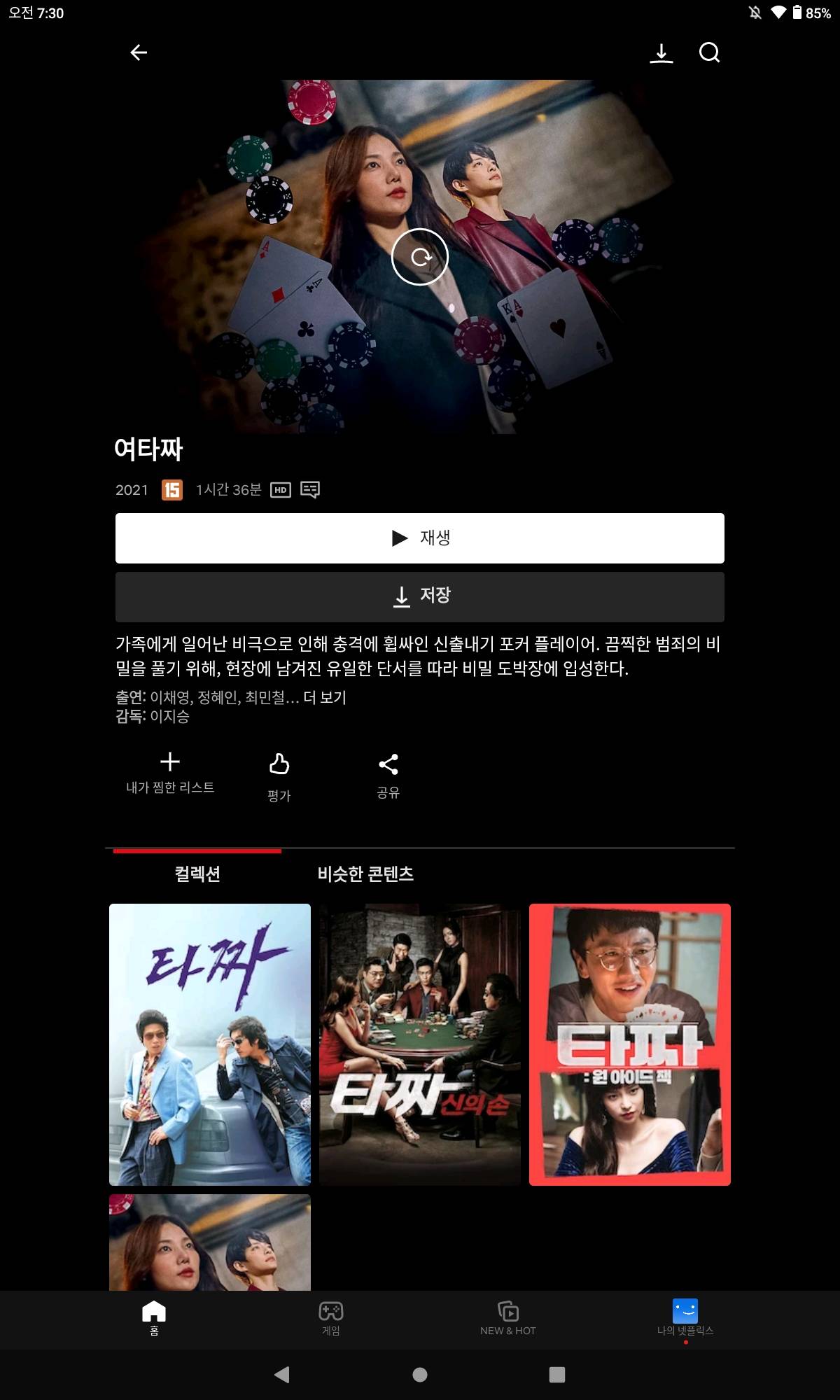
Task: Add to 내가 찜한 리스트
Action: coord(170,772)
